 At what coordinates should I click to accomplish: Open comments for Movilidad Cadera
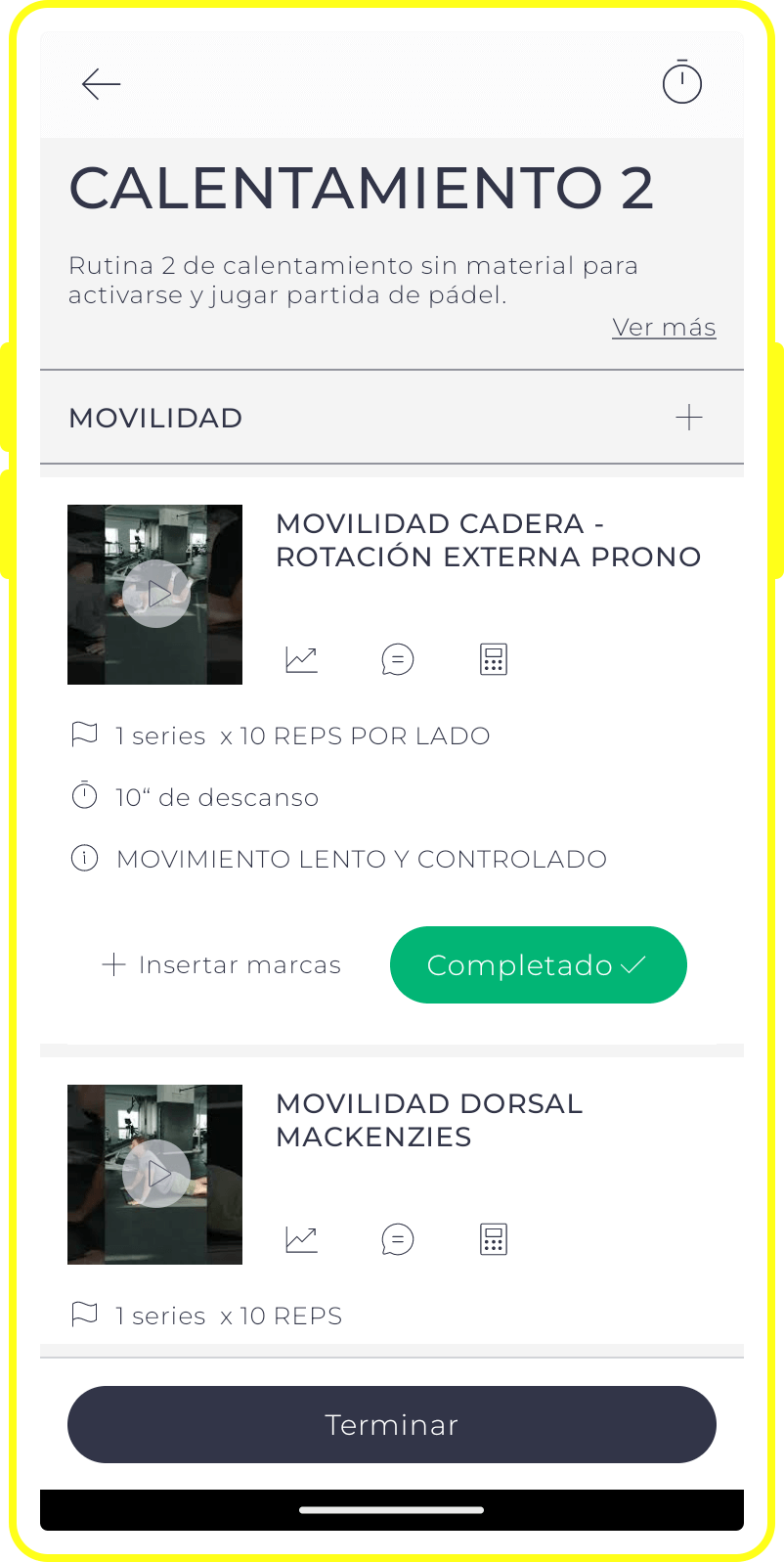click(x=397, y=659)
